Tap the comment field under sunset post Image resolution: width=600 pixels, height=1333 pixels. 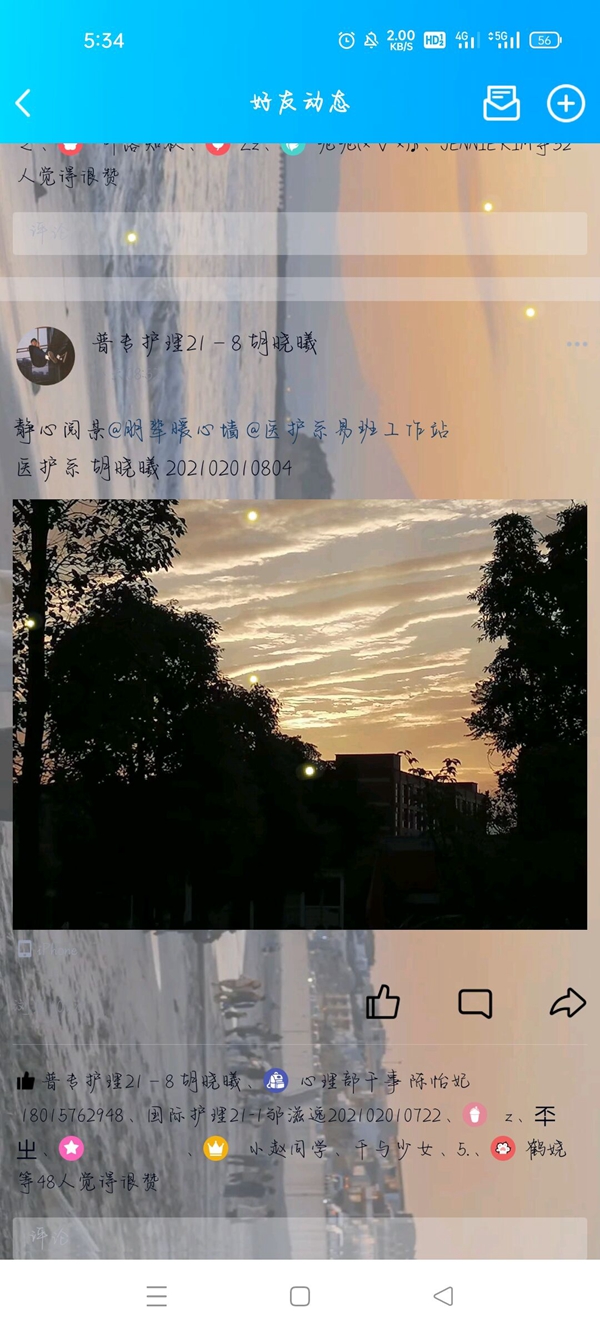(300, 1238)
